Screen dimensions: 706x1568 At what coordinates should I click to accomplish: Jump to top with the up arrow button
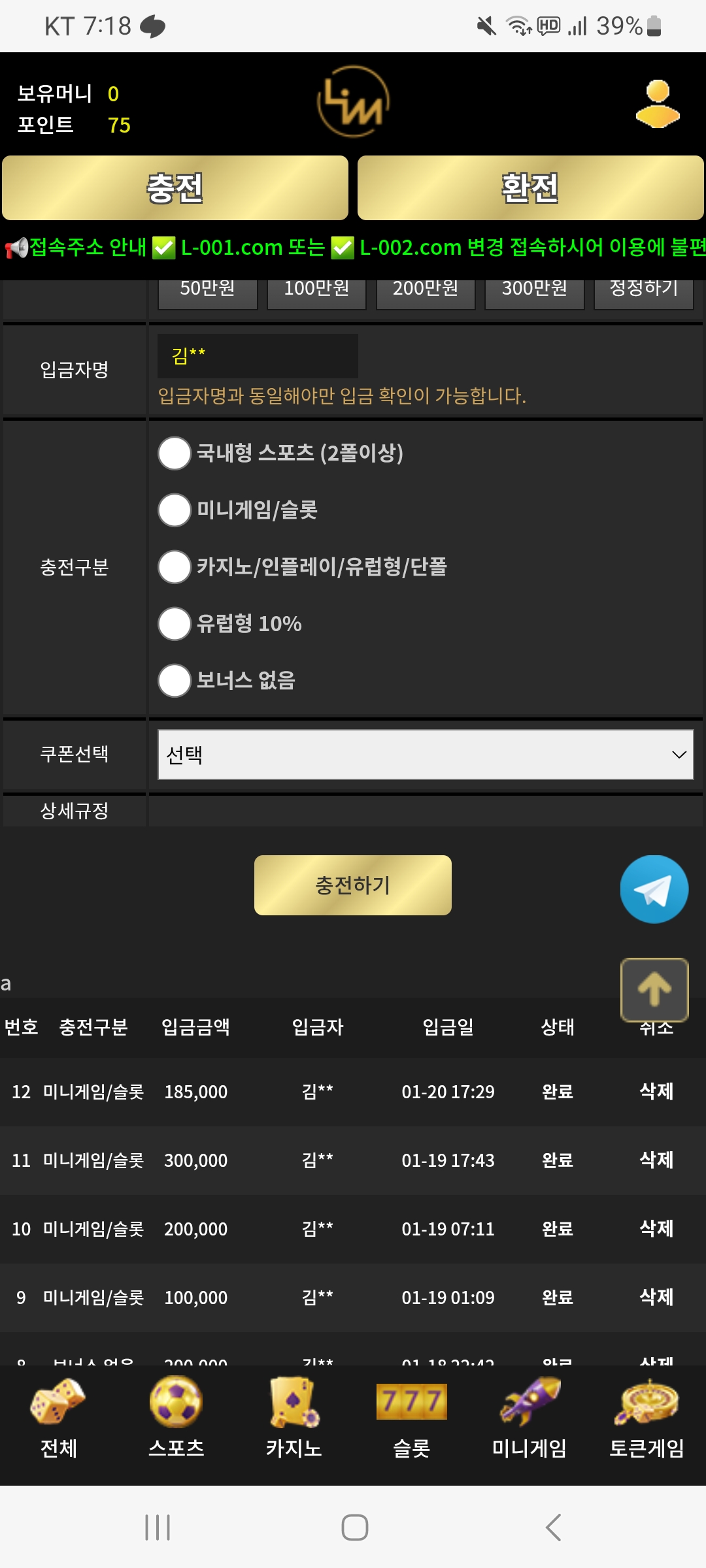[x=654, y=989]
